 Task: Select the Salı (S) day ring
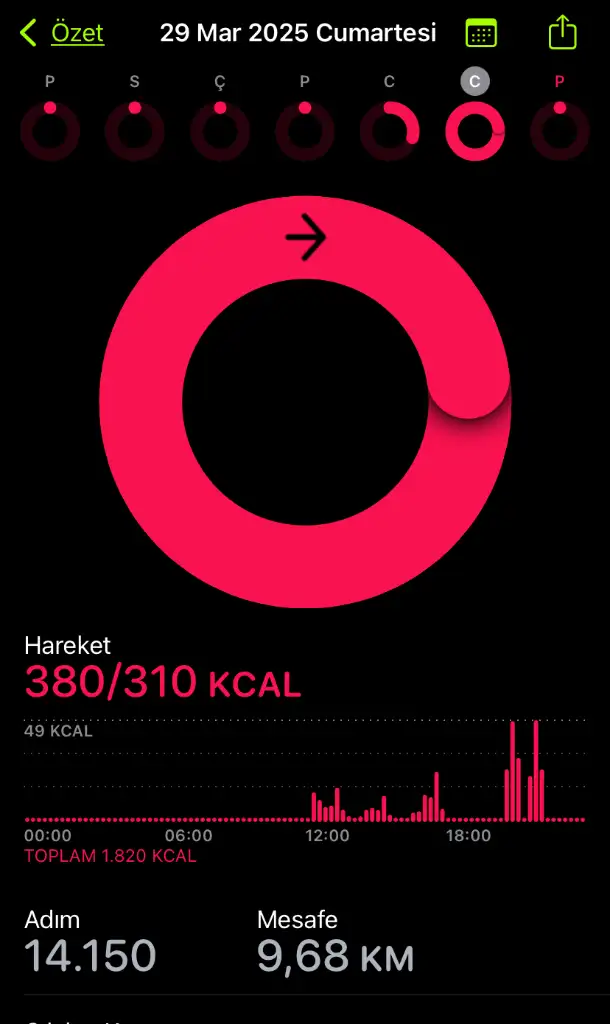[134, 130]
